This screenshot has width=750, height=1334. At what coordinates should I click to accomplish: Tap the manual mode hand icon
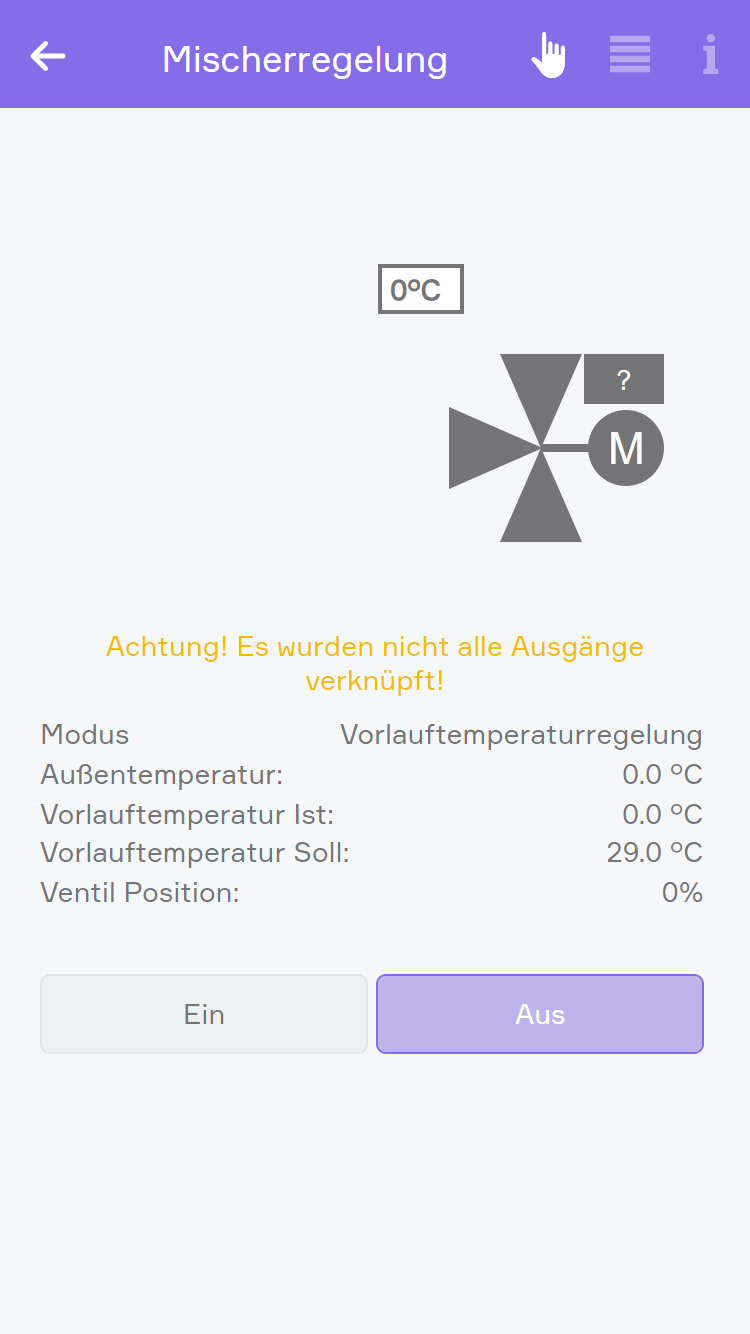pos(548,55)
